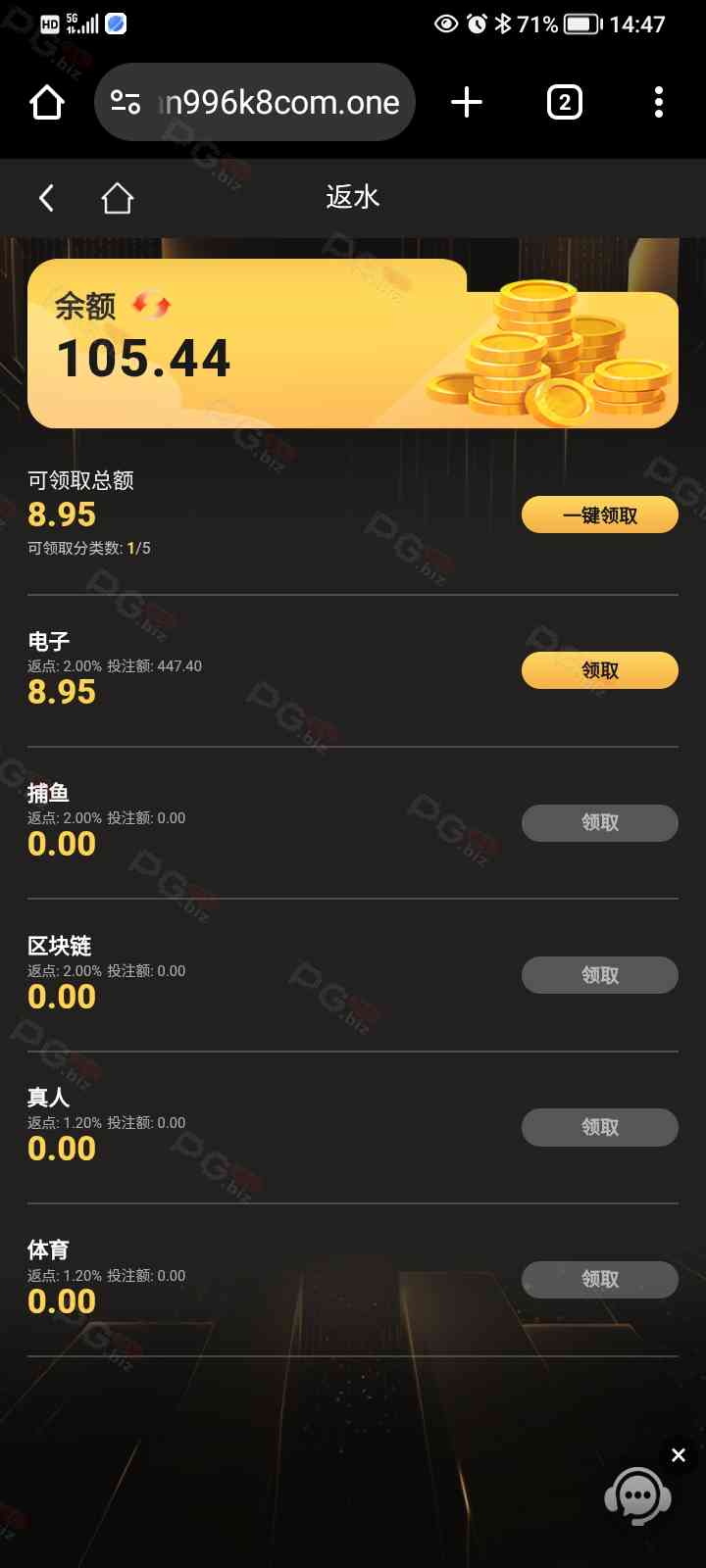Image resolution: width=706 pixels, height=1568 pixels.
Task: Refresh the 余额 balance amount
Action: point(151,306)
